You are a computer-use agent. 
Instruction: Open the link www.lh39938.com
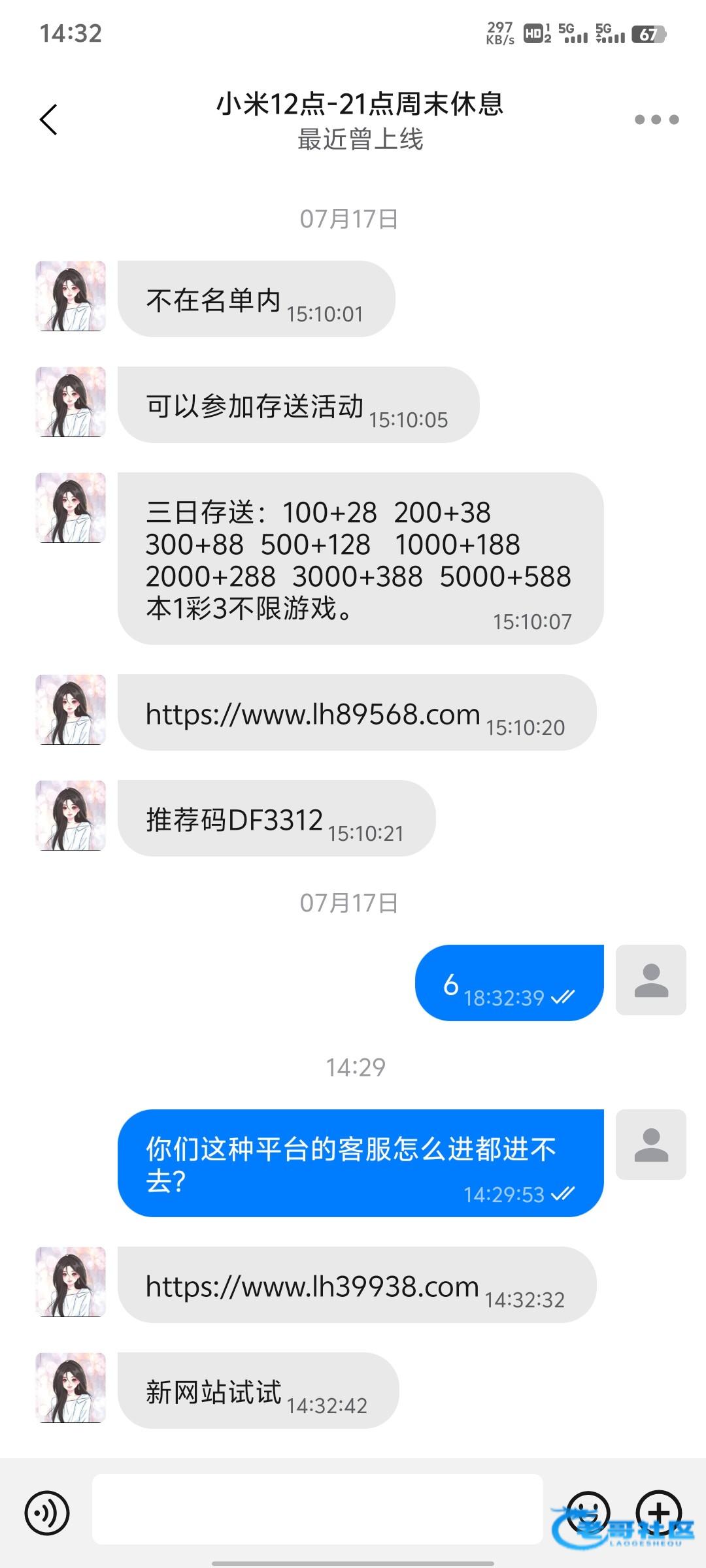[x=312, y=1287]
